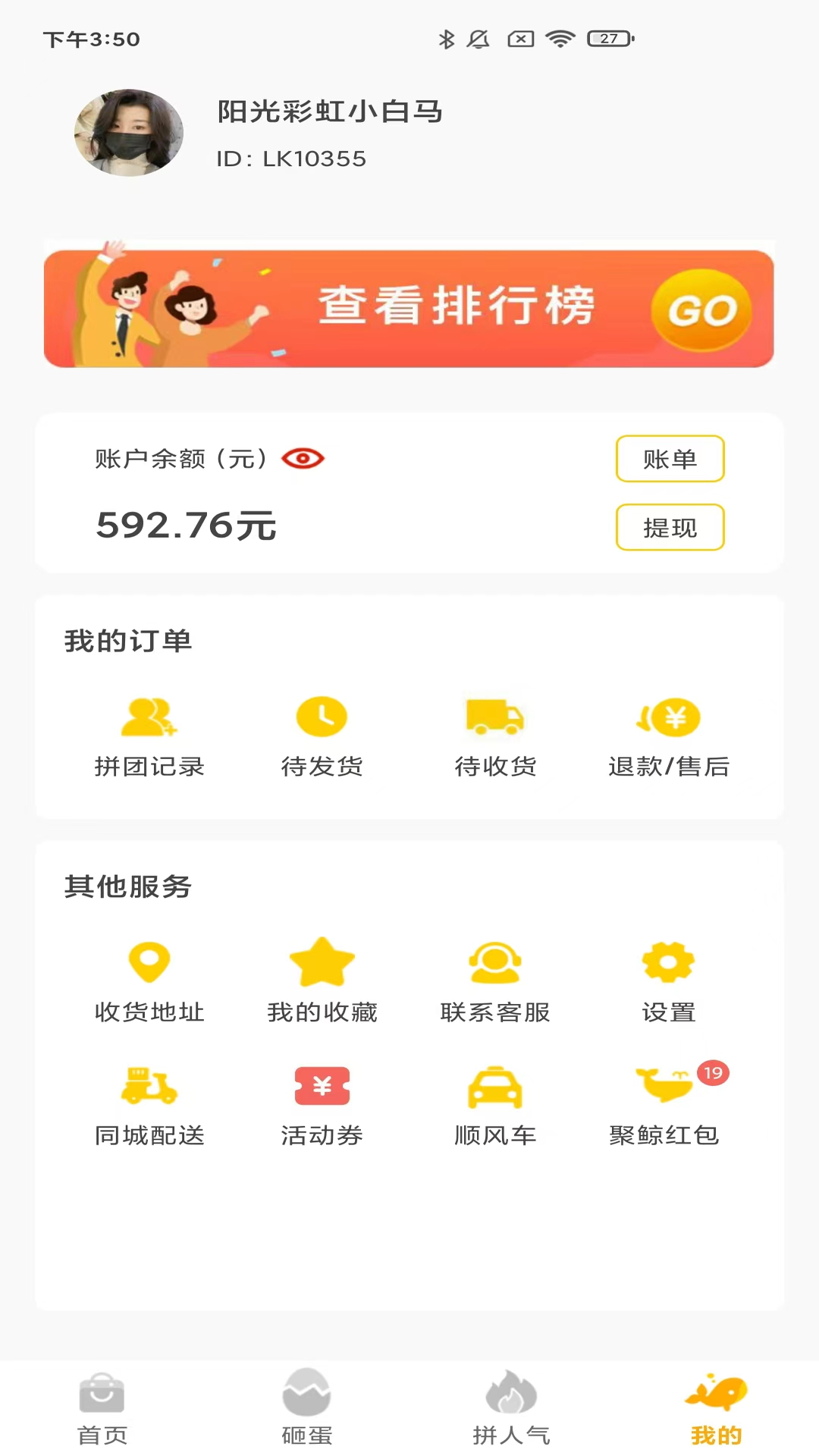Open 拼团记录 group purchase records
The height and width of the screenshot is (1456, 819).
(x=148, y=736)
